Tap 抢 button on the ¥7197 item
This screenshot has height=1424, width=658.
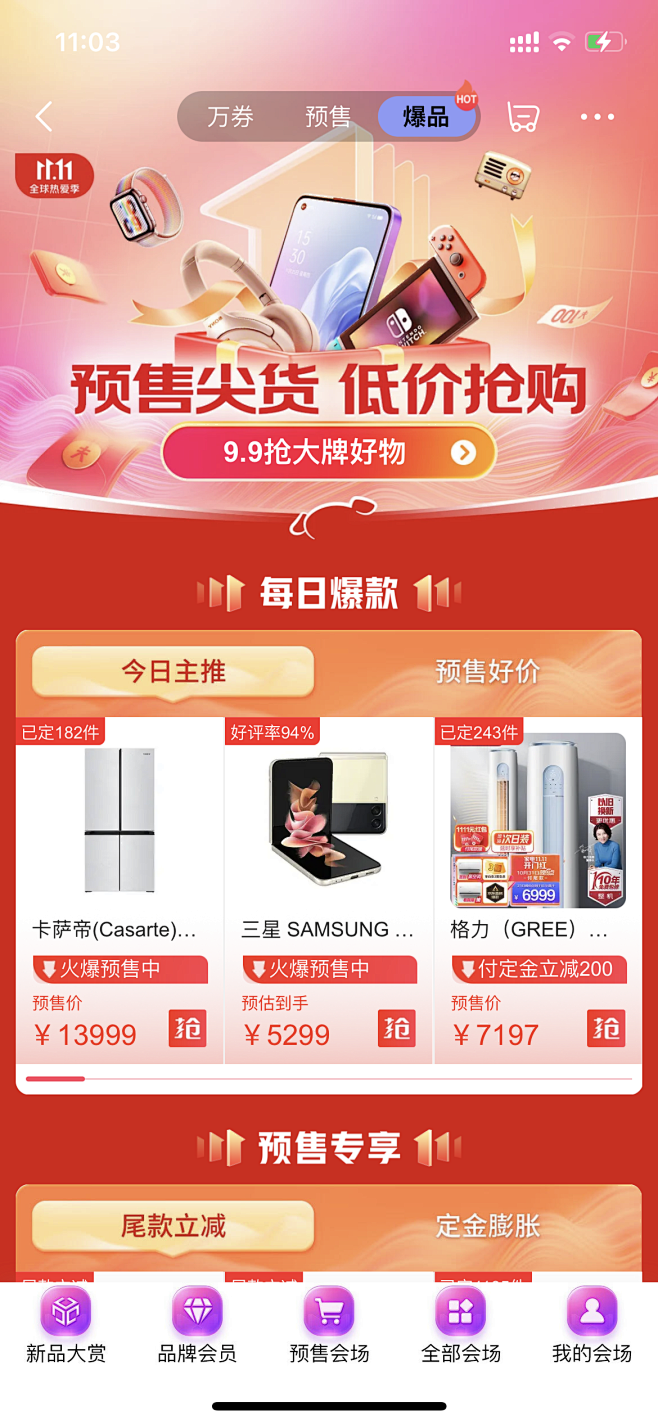605,1028
